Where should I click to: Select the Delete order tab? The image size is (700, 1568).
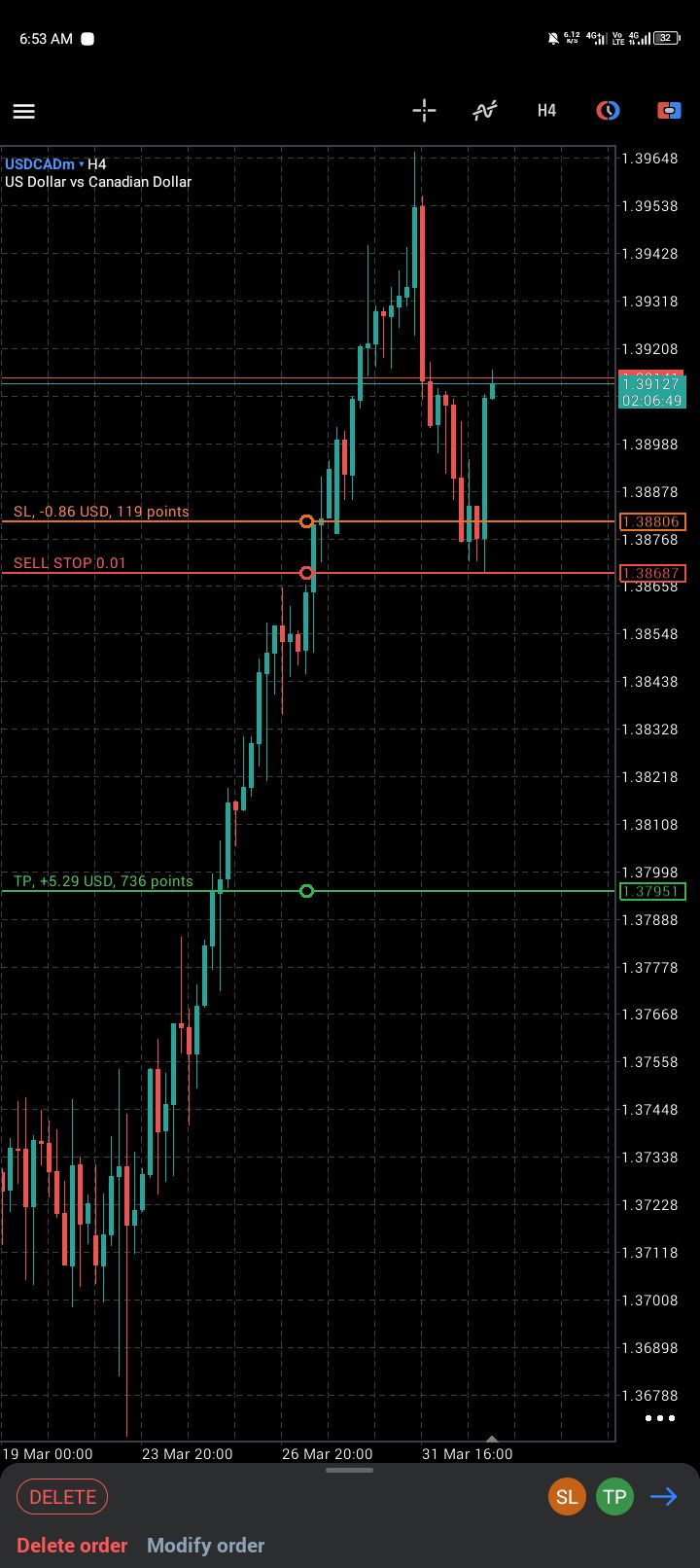tap(72, 1546)
